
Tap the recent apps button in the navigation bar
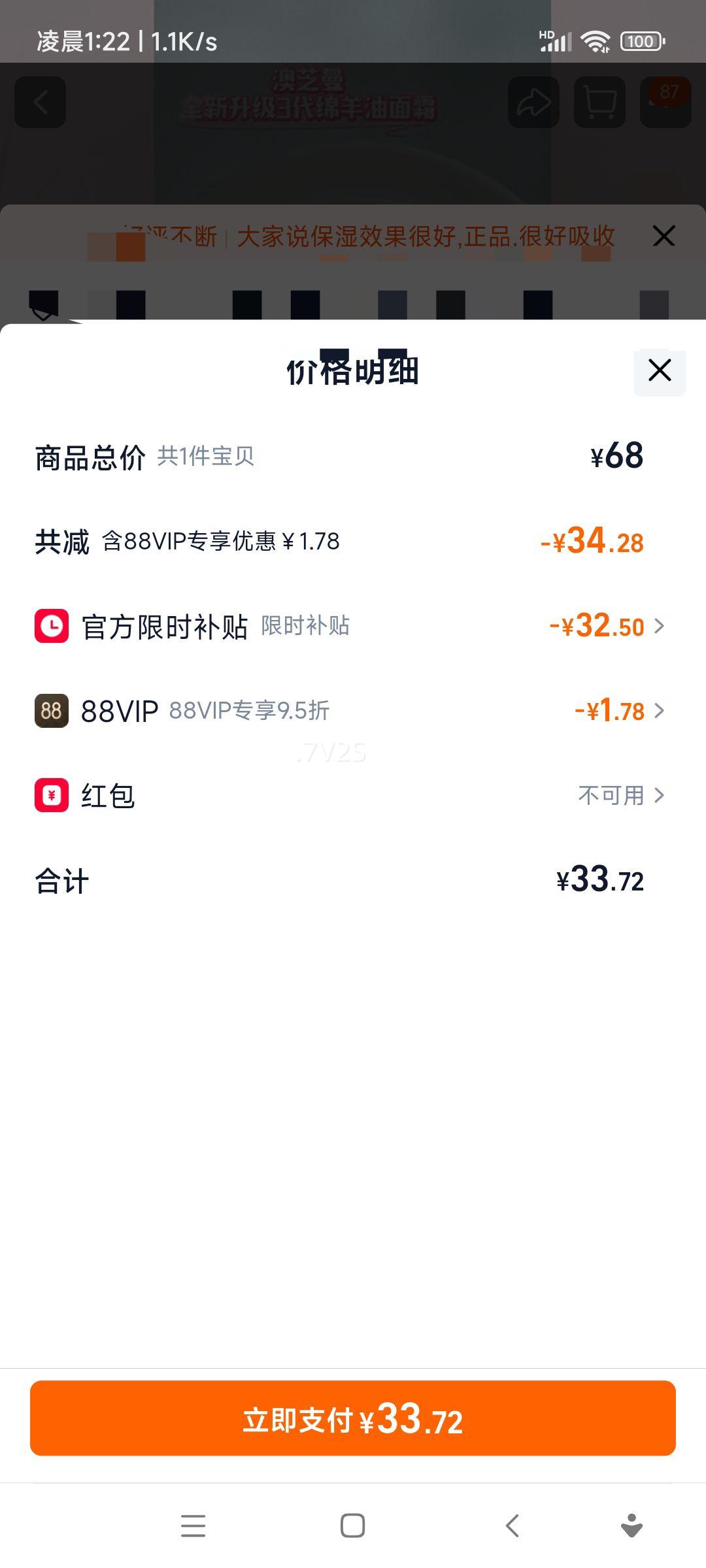pyautogui.click(x=193, y=1525)
